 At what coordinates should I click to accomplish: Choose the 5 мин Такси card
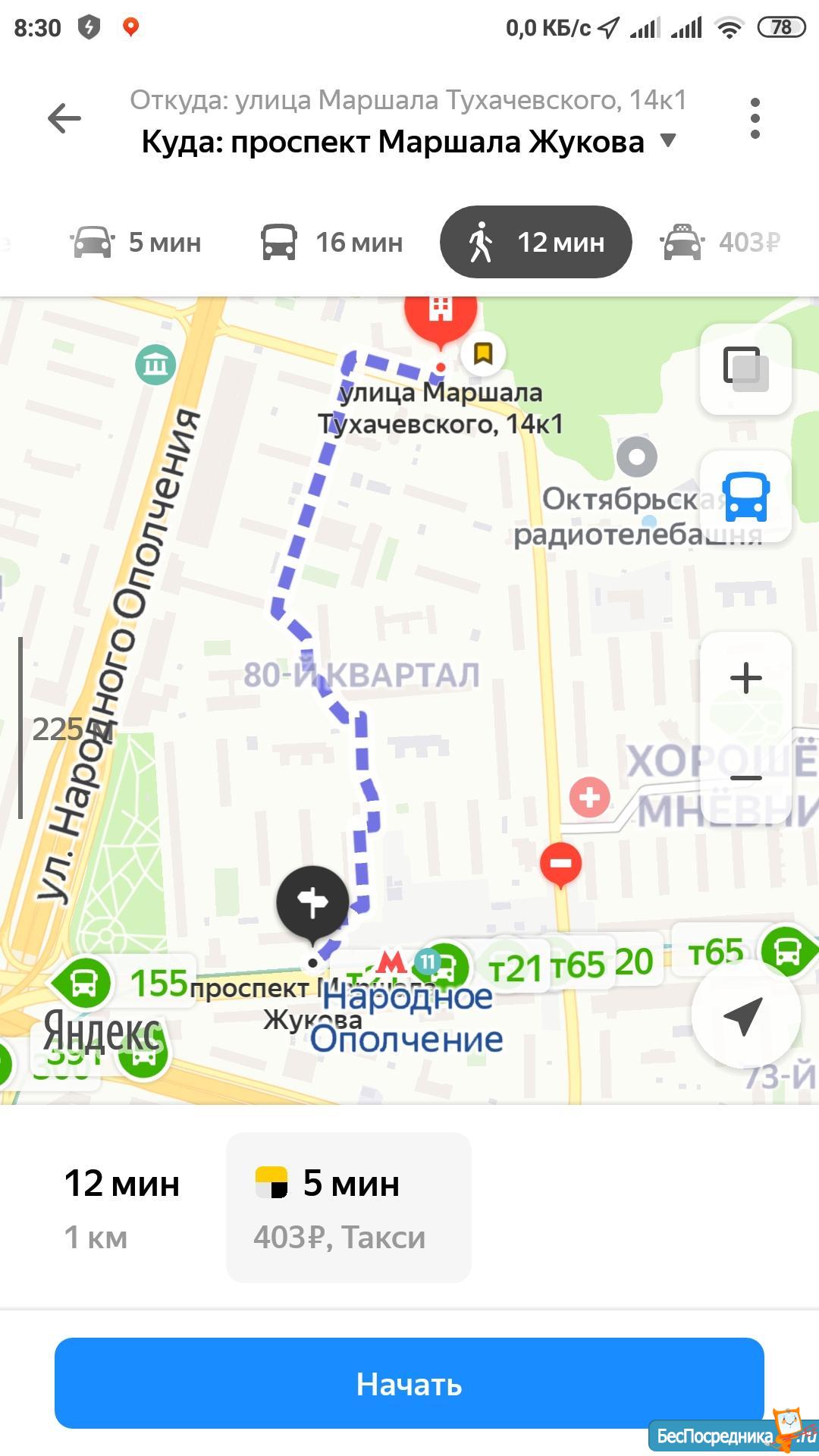(349, 1207)
